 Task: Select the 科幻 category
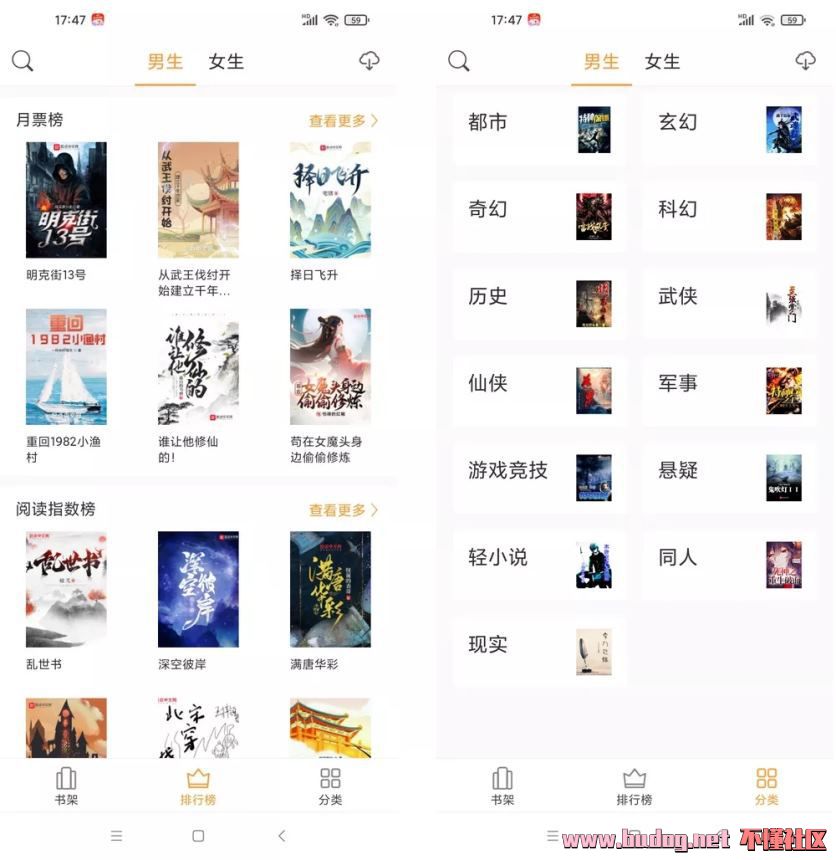[x=729, y=217]
